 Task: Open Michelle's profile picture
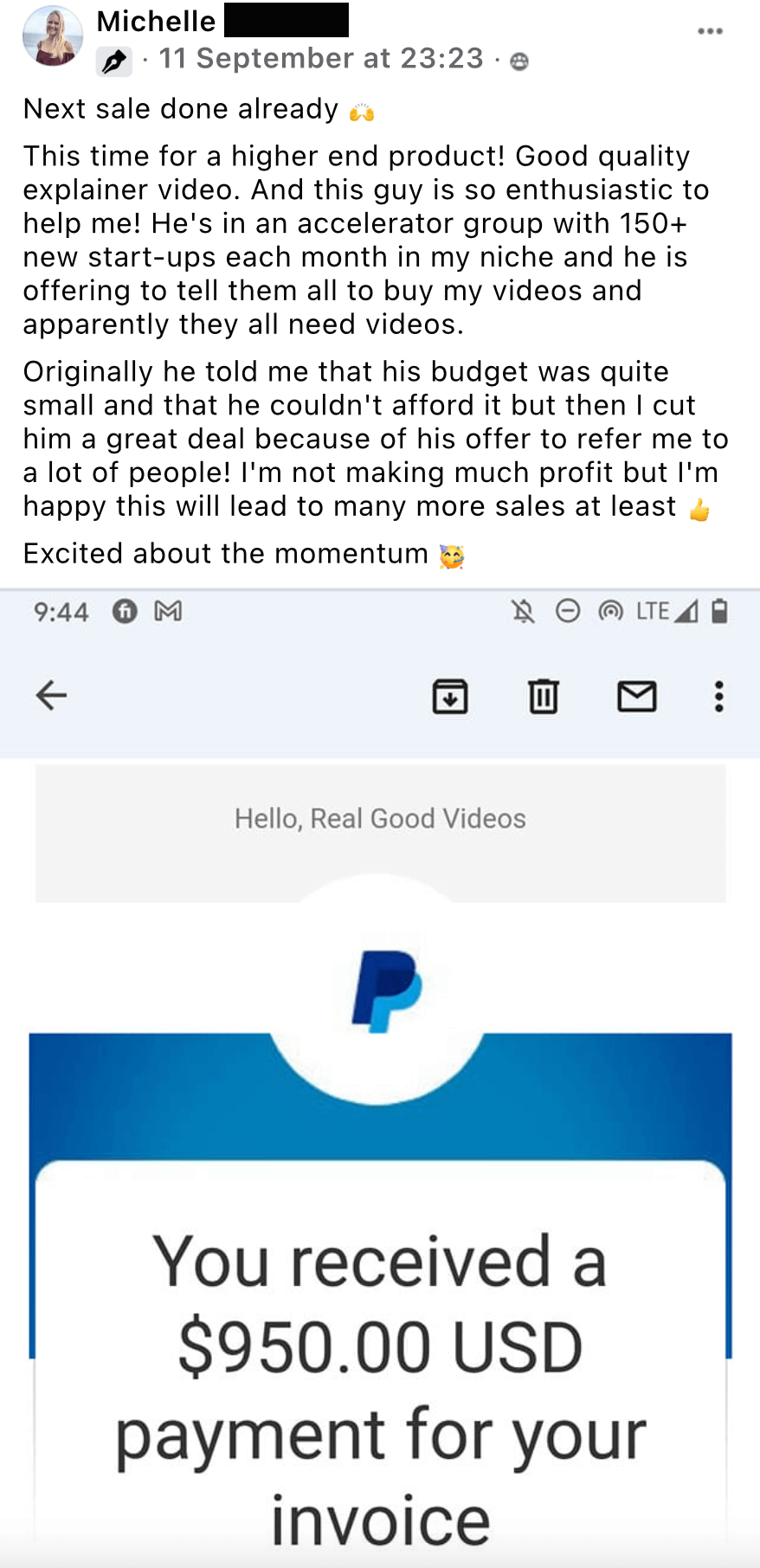(53, 36)
